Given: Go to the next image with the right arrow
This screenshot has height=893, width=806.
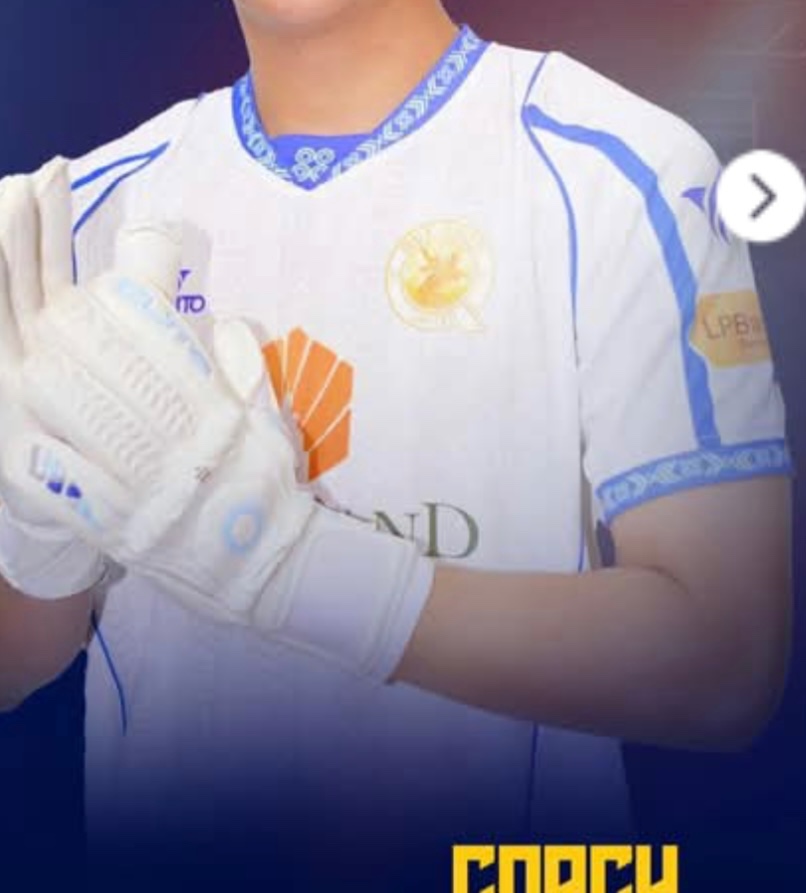Looking at the screenshot, I should [x=761, y=197].
